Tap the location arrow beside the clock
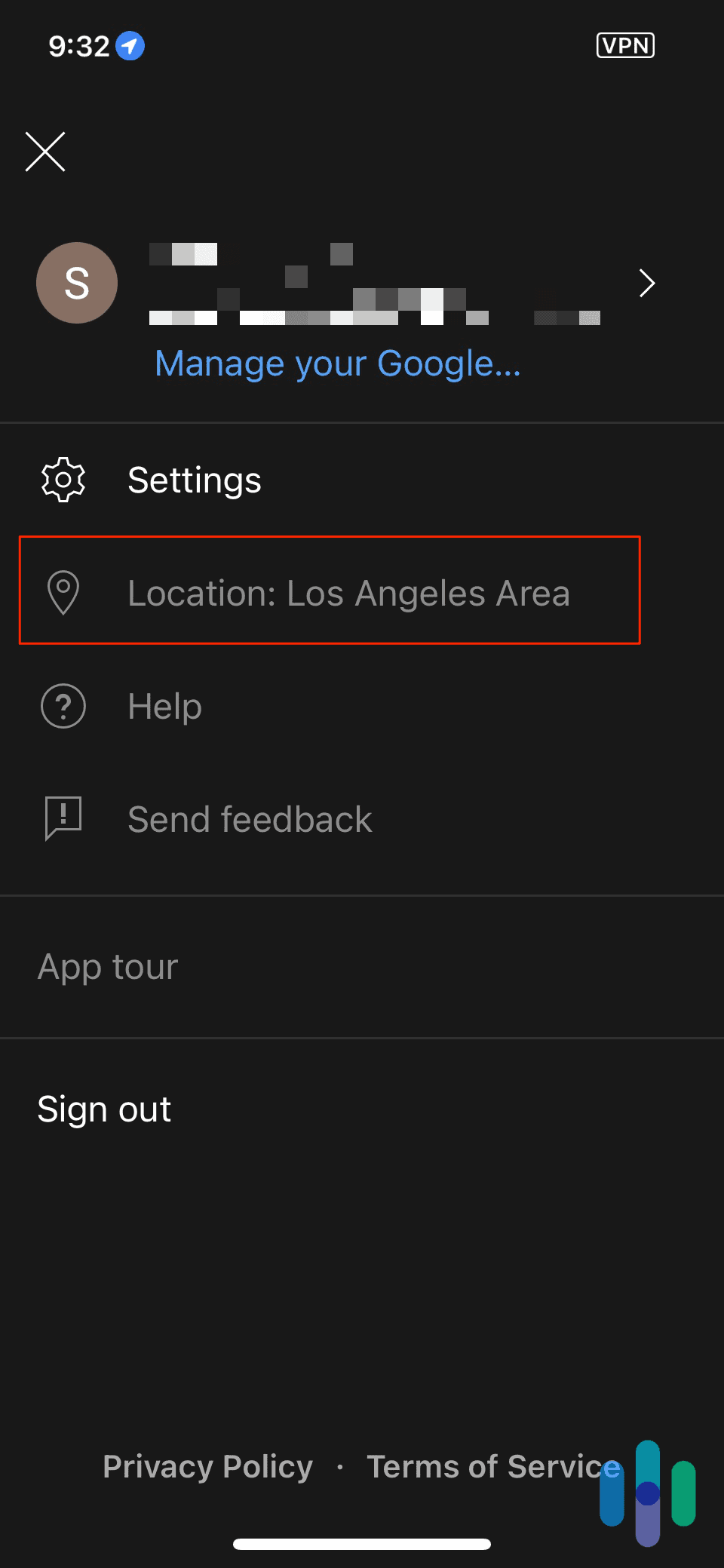The height and width of the screenshot is (1568, 724). [x=130, y=46]
